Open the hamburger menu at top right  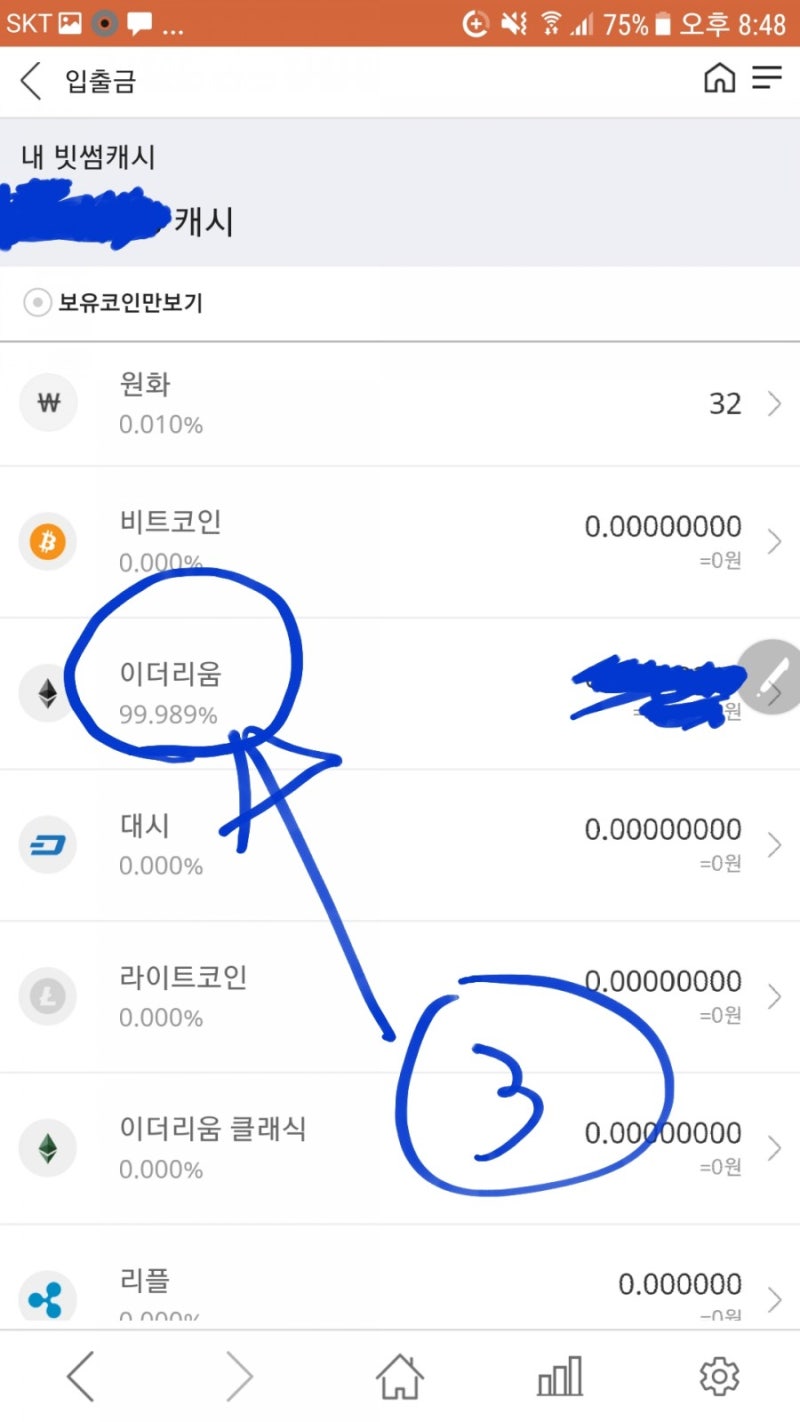(x=767, y=77)
